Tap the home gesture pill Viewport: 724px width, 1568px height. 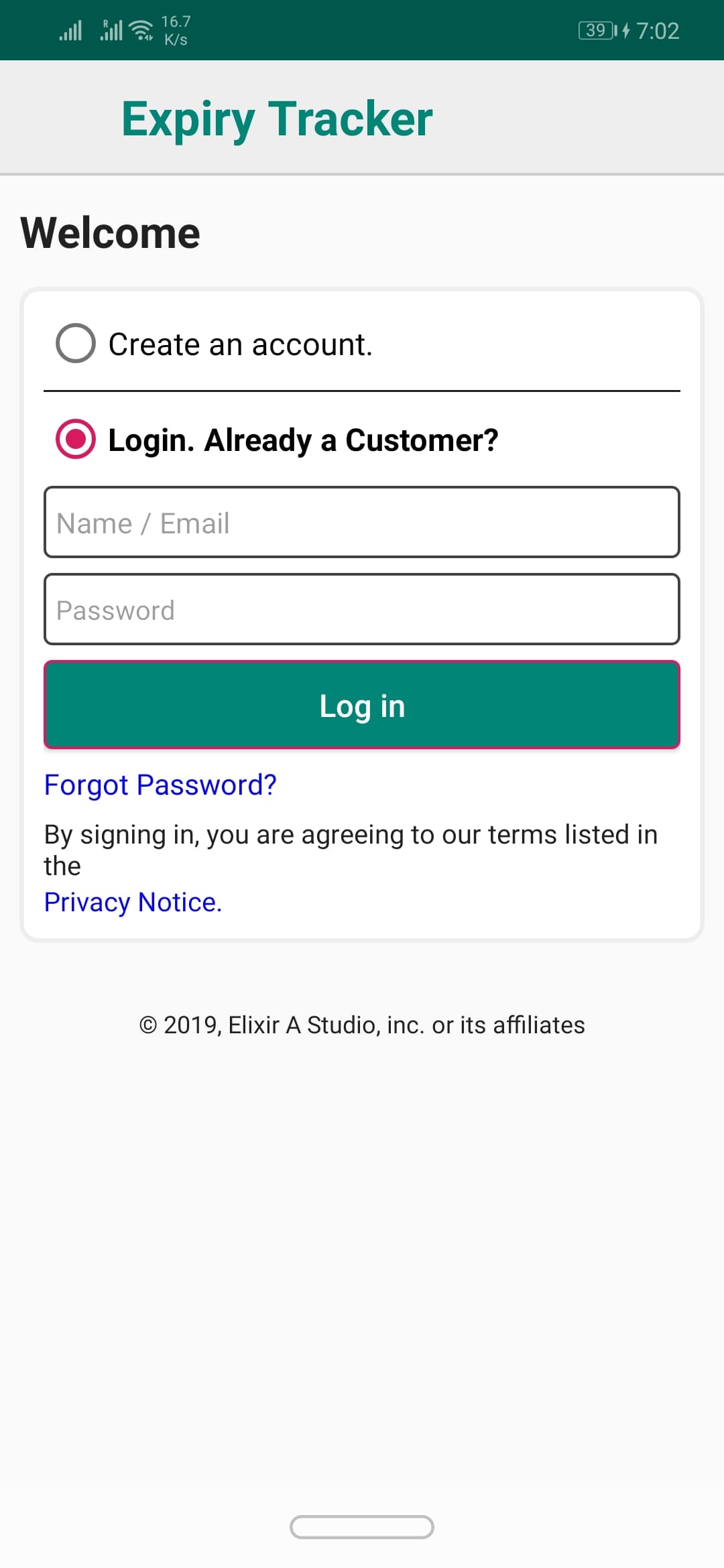coord(362,1527)
